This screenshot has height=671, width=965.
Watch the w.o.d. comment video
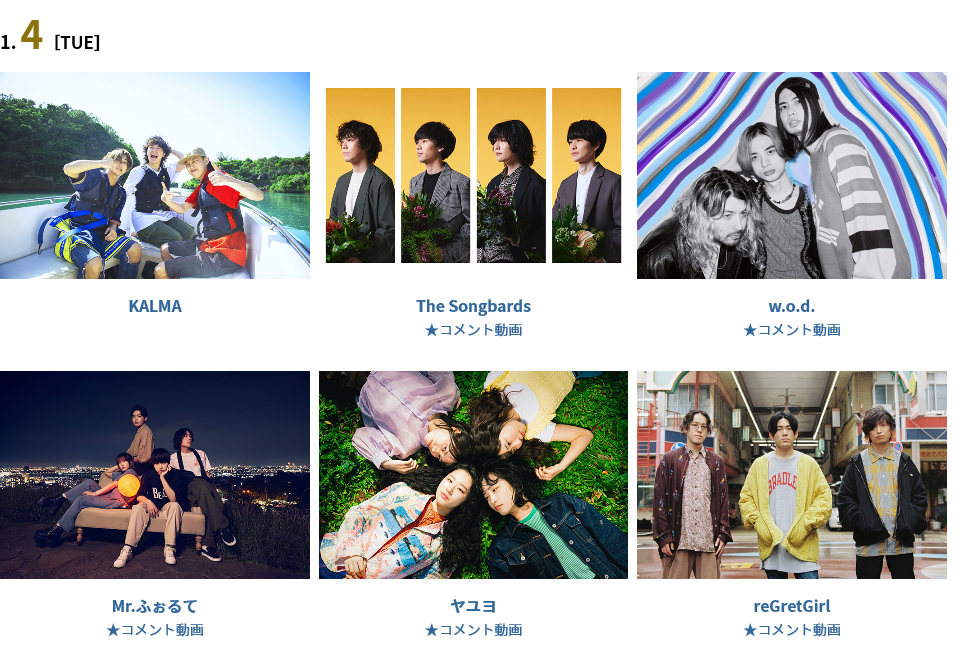point(791,330)
